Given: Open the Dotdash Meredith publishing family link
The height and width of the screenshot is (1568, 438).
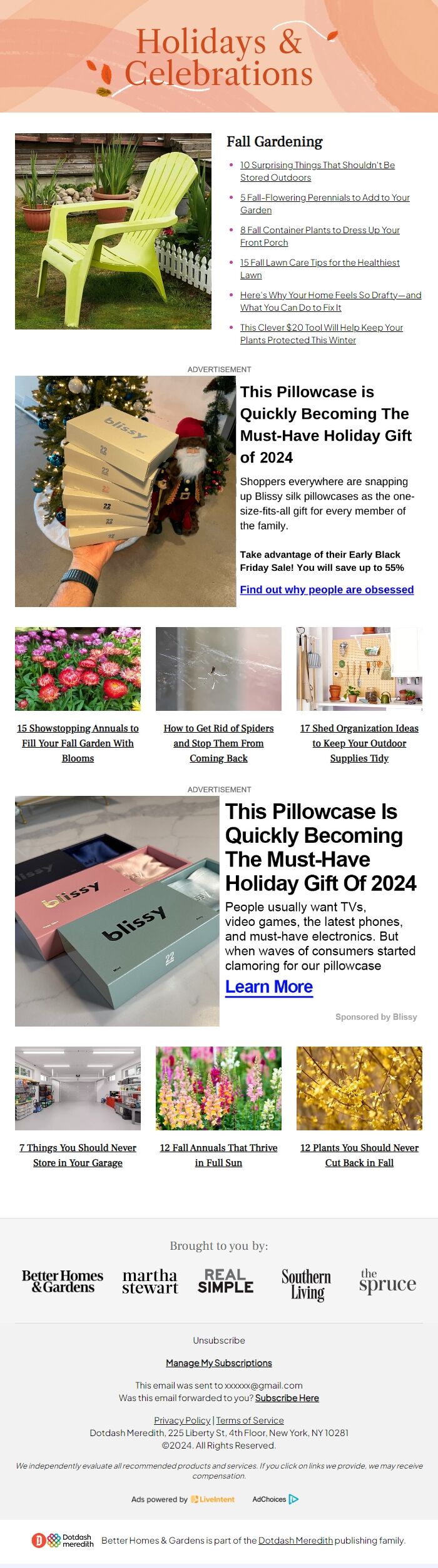Looking at the screenshot, I should [295, 1540].
